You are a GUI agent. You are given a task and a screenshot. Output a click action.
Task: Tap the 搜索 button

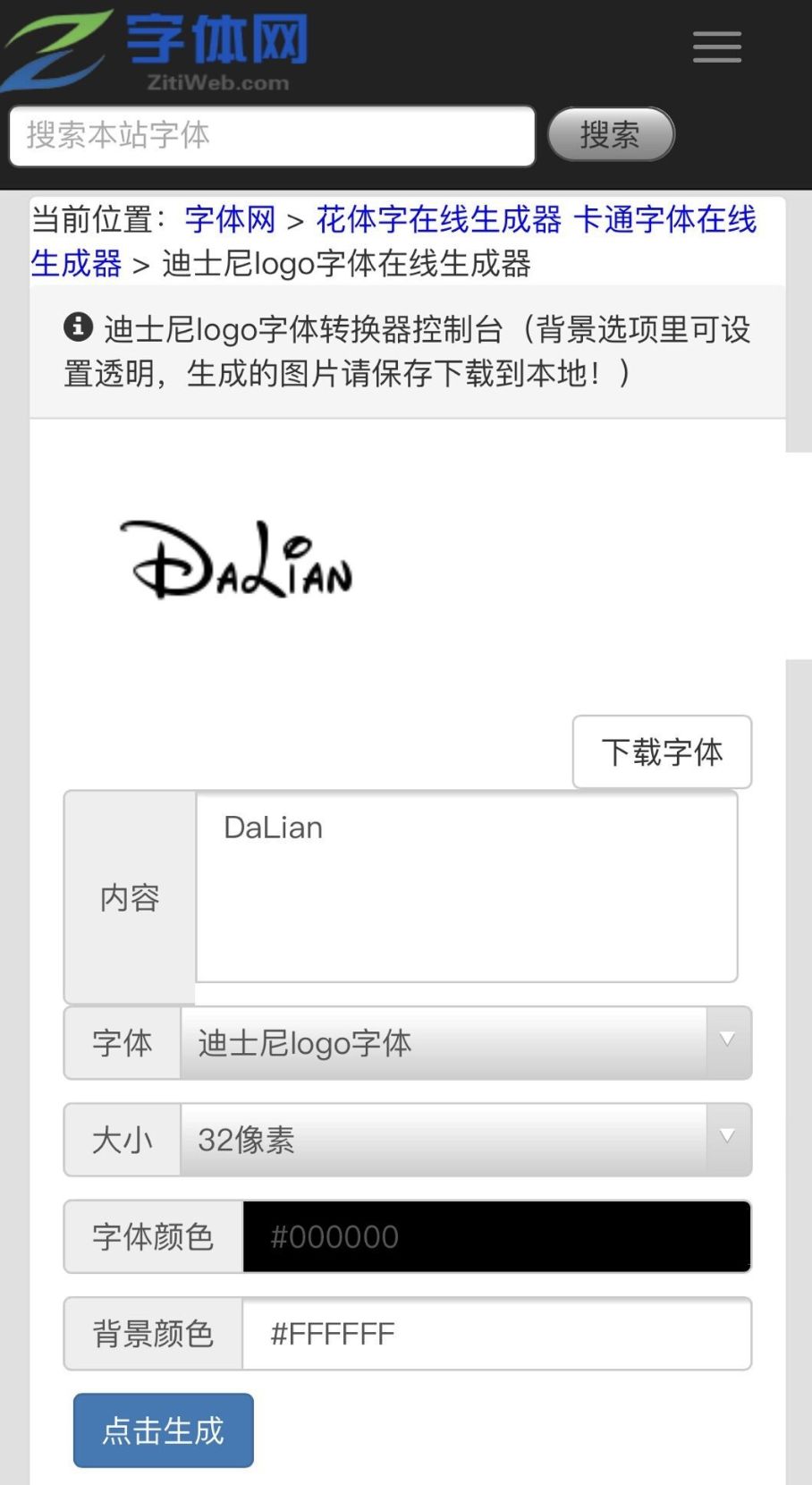[x=611, y=135]
